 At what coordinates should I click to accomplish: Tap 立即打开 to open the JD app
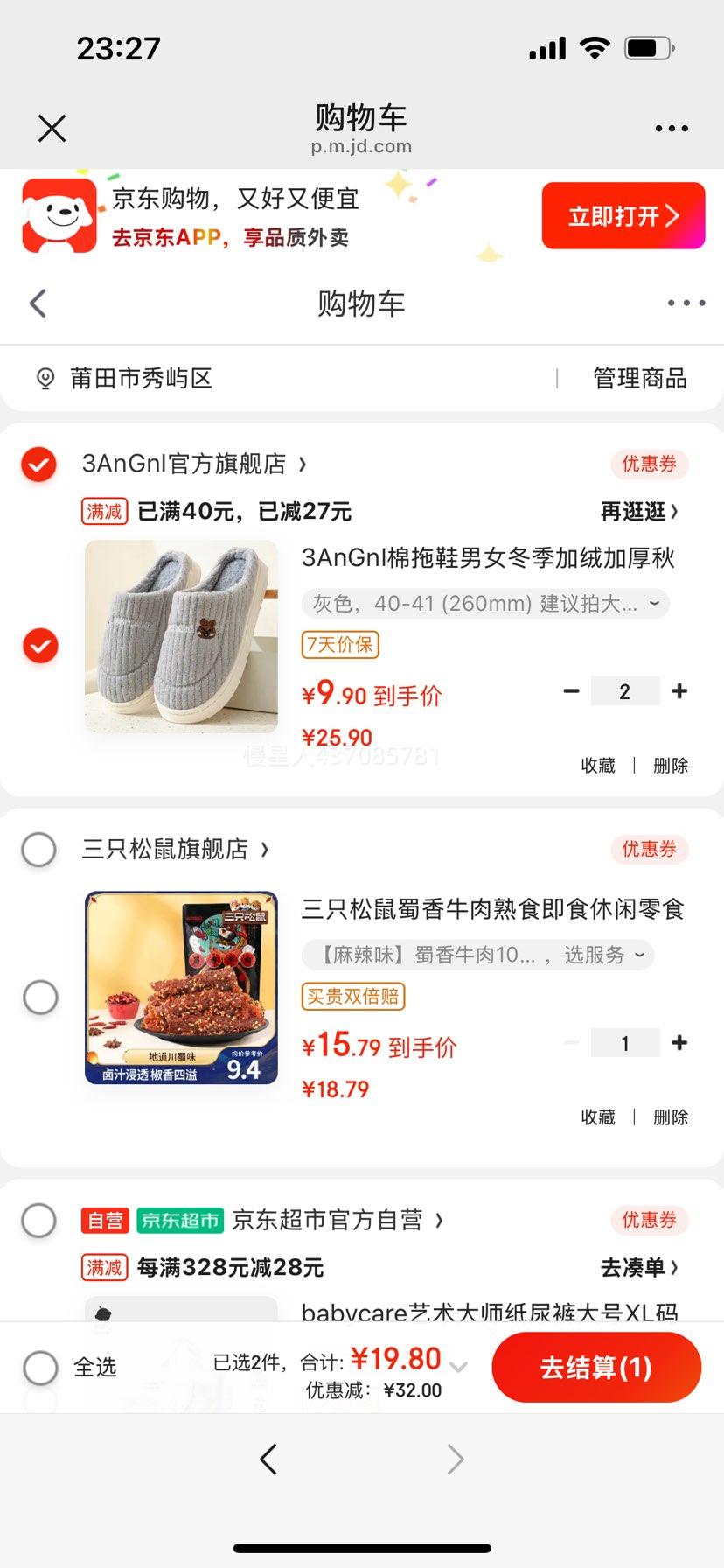623,215
